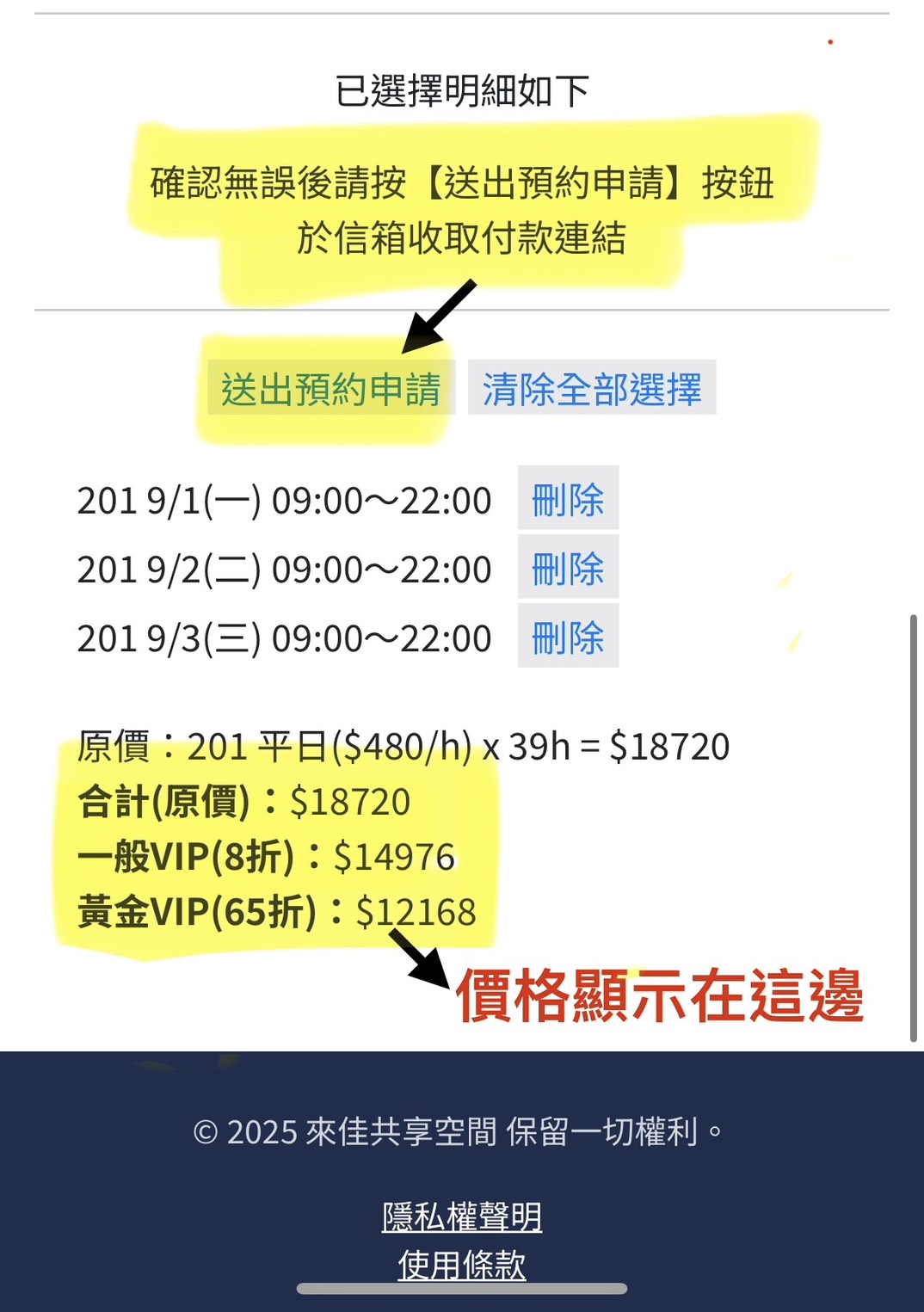
Task: Click the 送出預約申請 submit reservation button
Action: 331,389
